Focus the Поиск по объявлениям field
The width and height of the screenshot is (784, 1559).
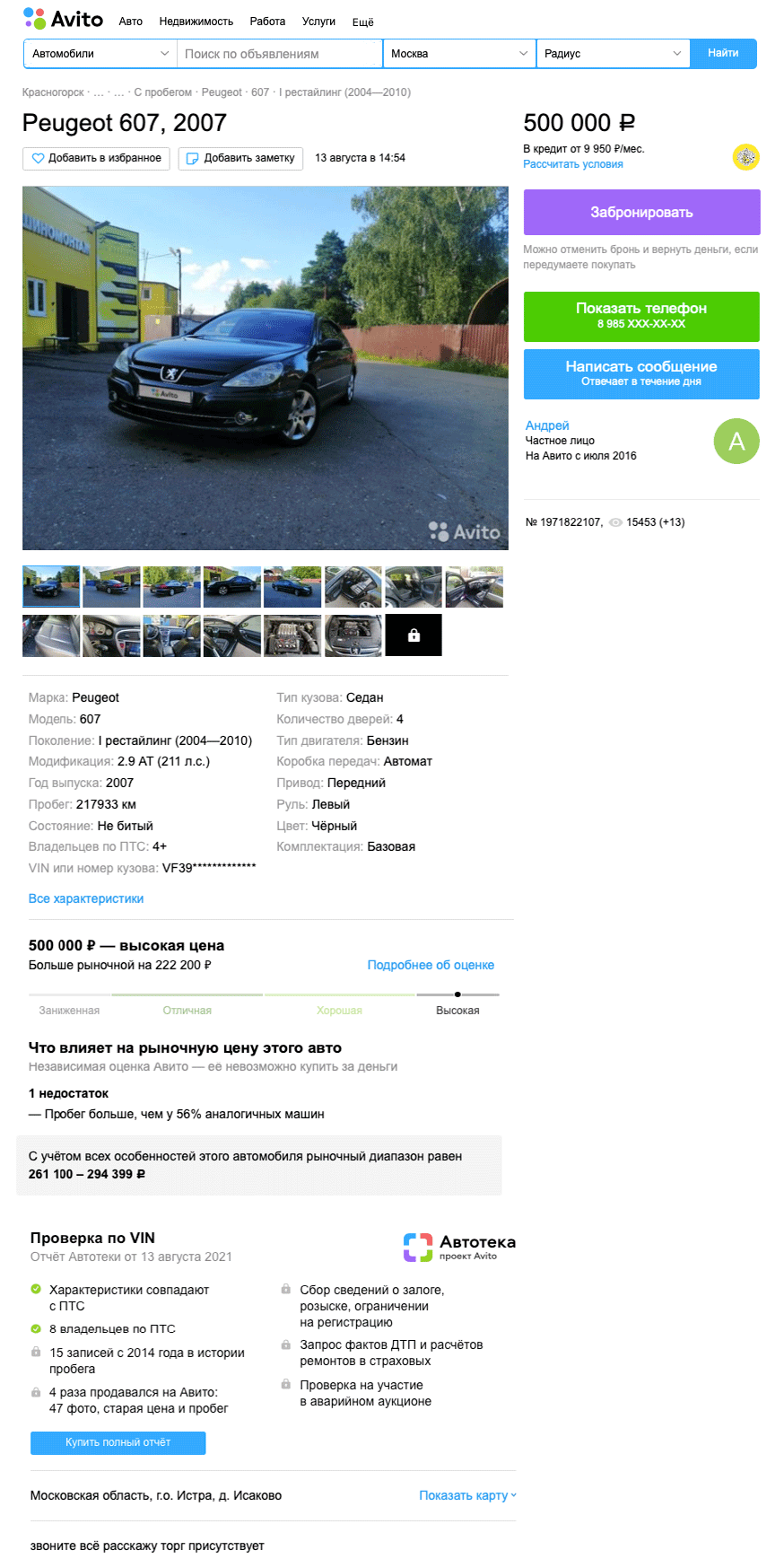click(280, 54)
